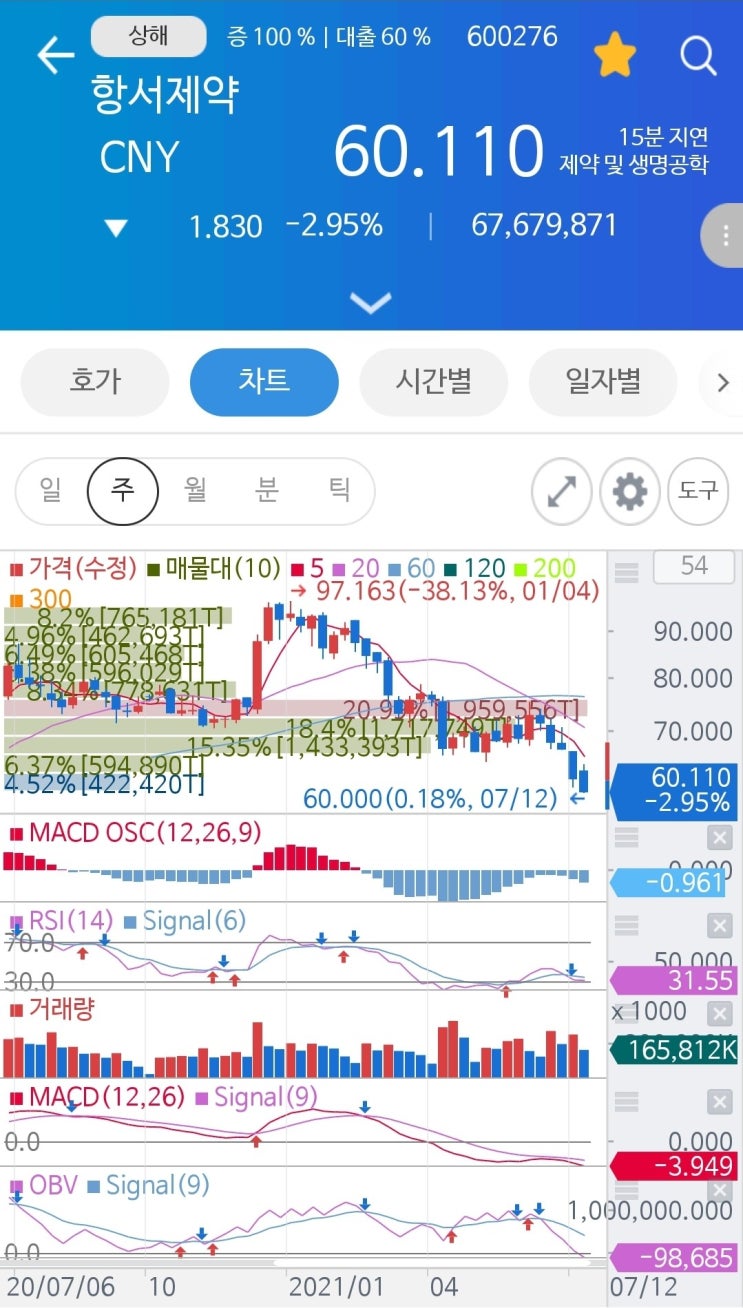Expand chart fullscreen with the arrows icon
This screenshot has width=743, height=1308.
coord(560,492)
